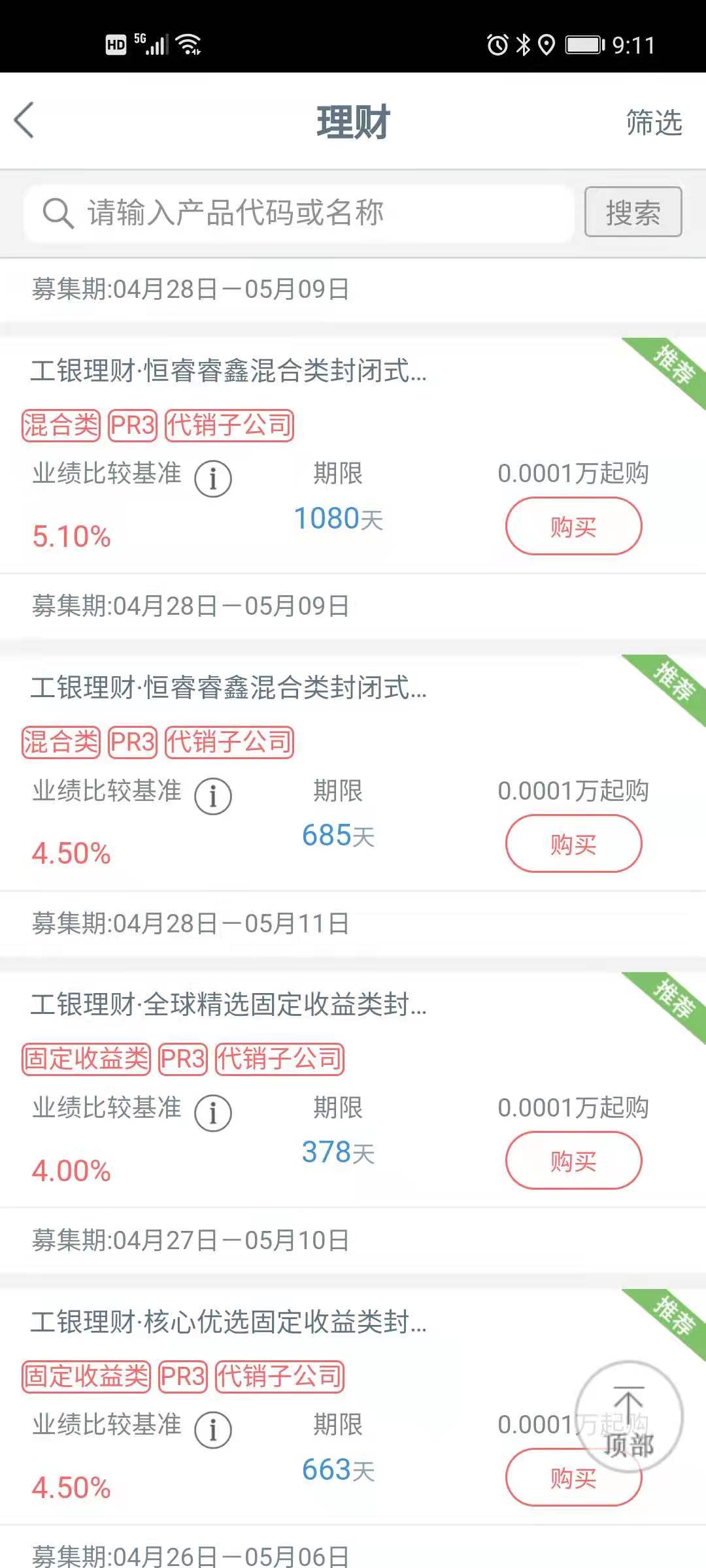Tap the 搜索 button

[633, 212]
